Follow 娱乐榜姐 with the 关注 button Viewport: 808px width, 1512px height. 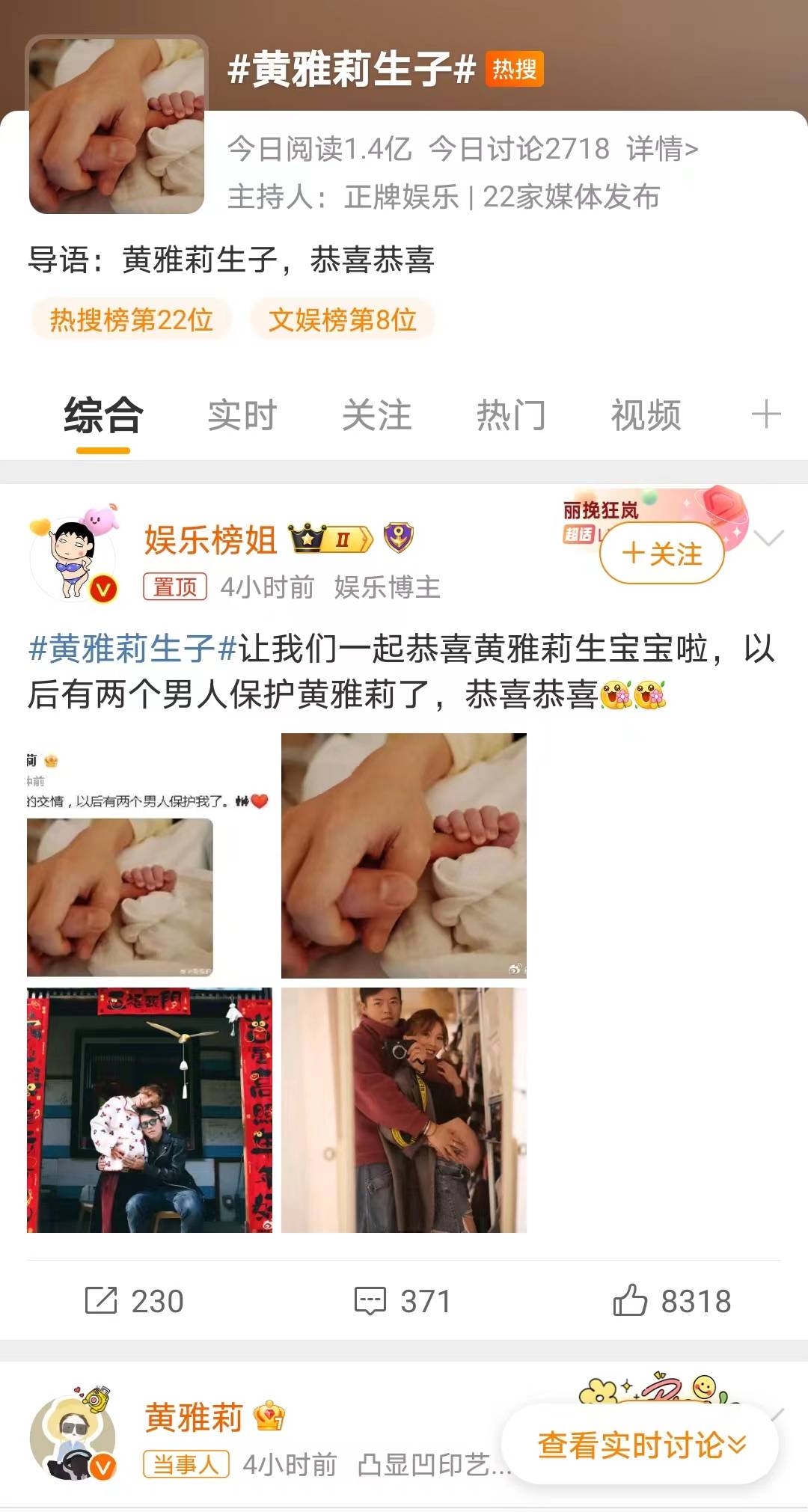(x=662, y=554)
